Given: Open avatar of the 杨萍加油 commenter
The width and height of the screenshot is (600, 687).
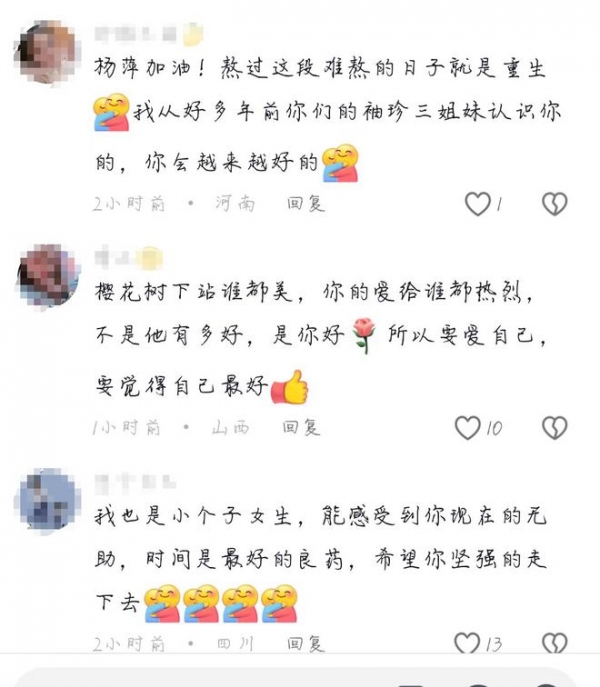Looking at the screenshot, I should [x=47, y=51].
